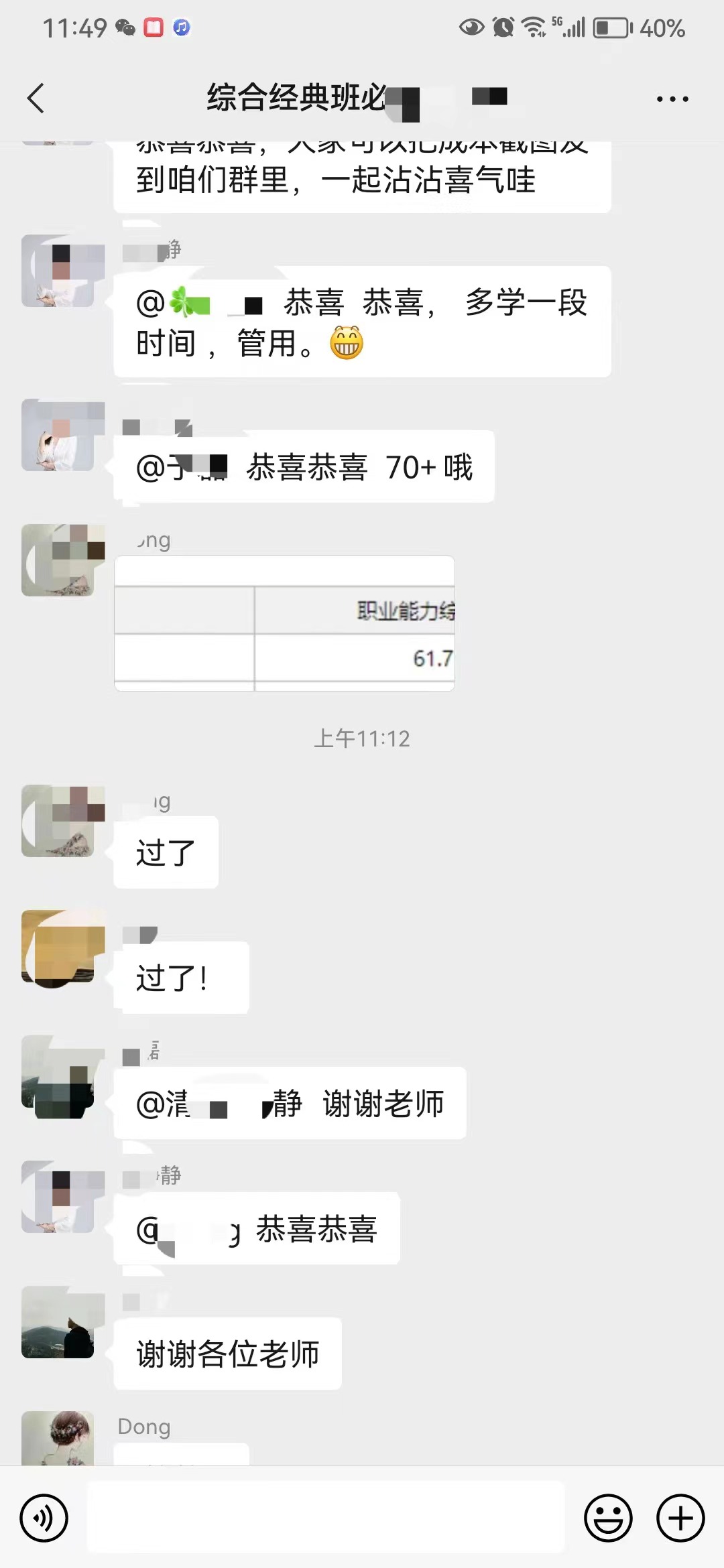724x1568 pixels.
Task: Go back from the group chat
Action: coord(36,99)
